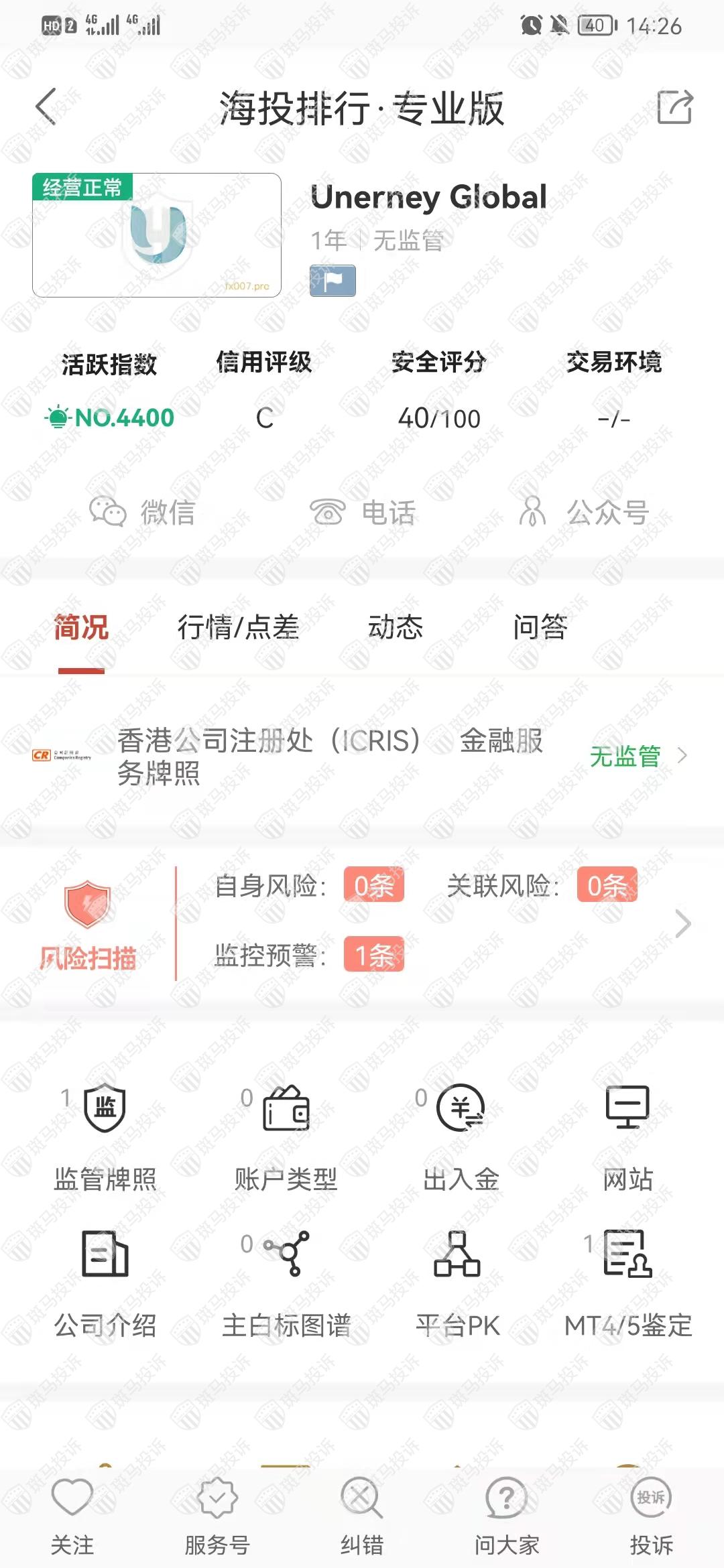Switch to the 行情/点差 tab
The width and height of the screenshot is (724, 1568).
click(238, 627)
